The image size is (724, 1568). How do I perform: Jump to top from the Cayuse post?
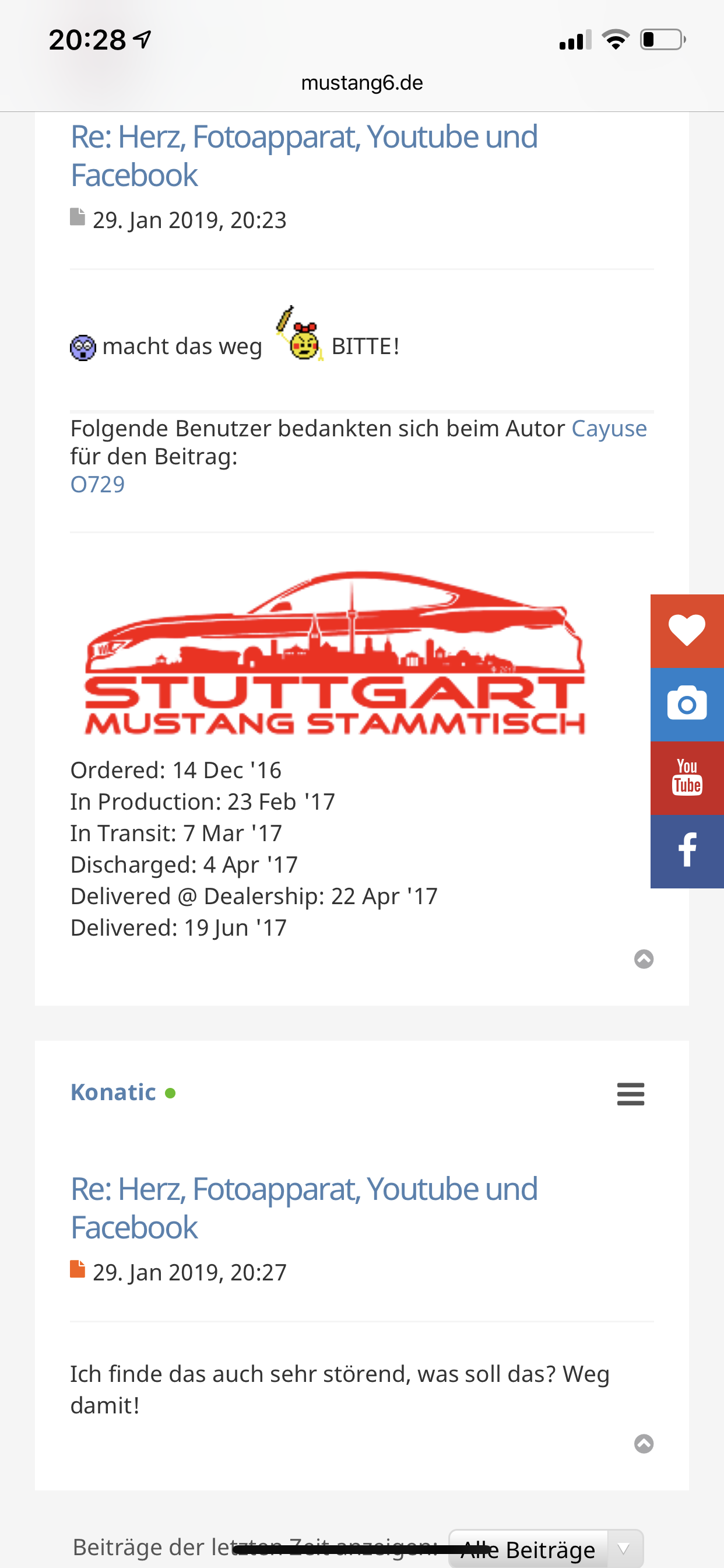pos(644,958)
